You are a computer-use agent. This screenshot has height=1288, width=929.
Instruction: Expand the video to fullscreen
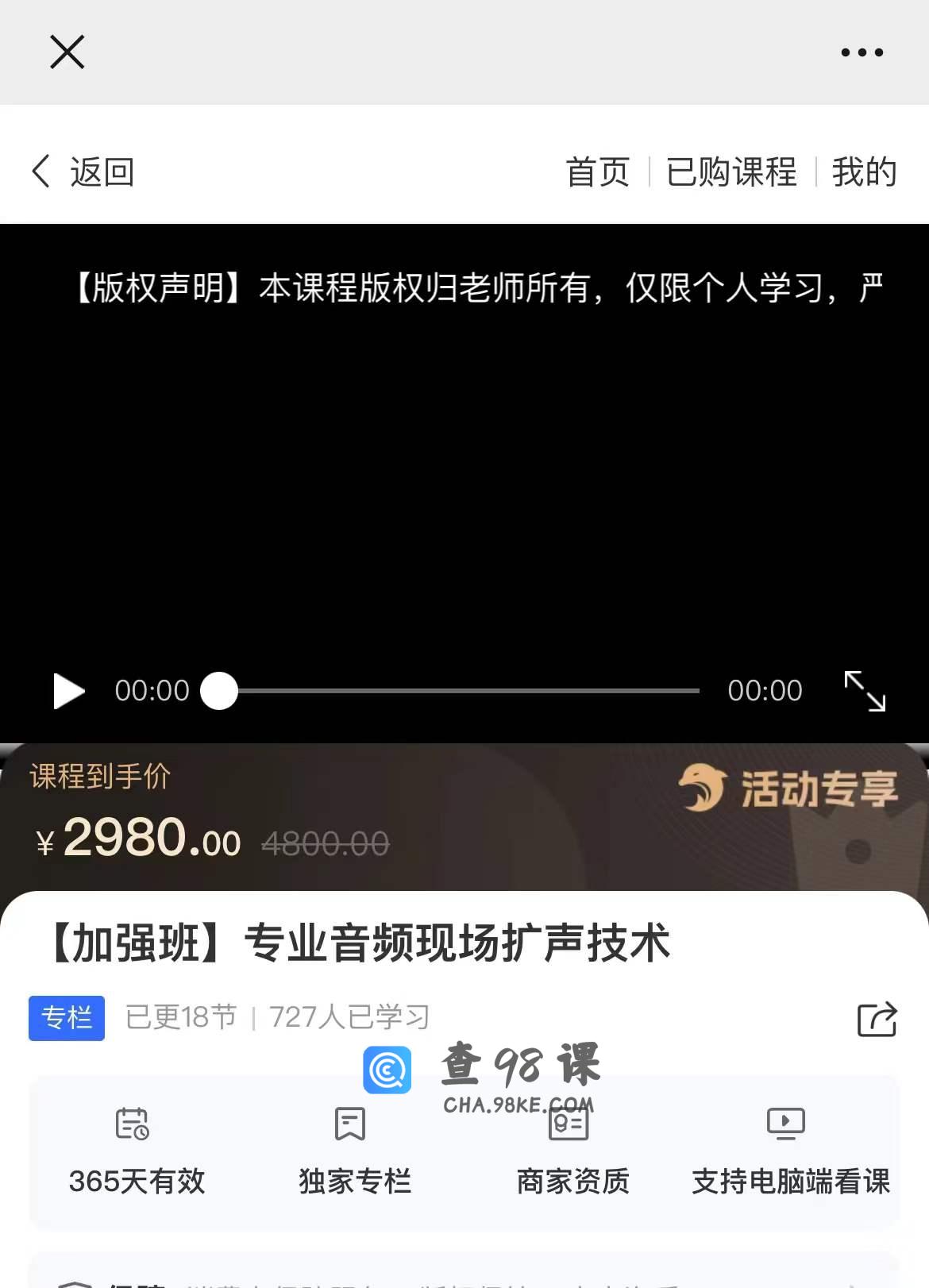[865, 691]
